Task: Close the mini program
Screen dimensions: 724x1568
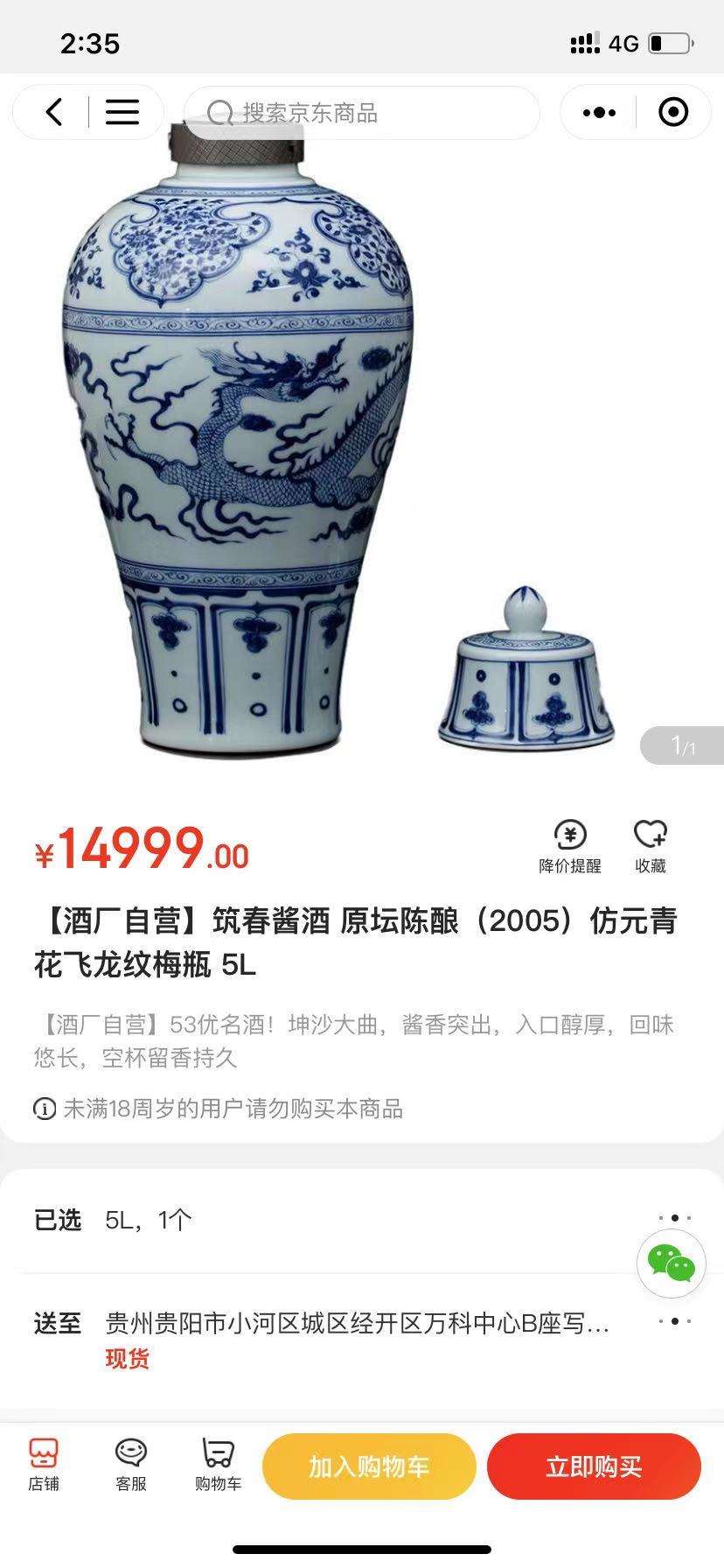Action: [672, 113]
